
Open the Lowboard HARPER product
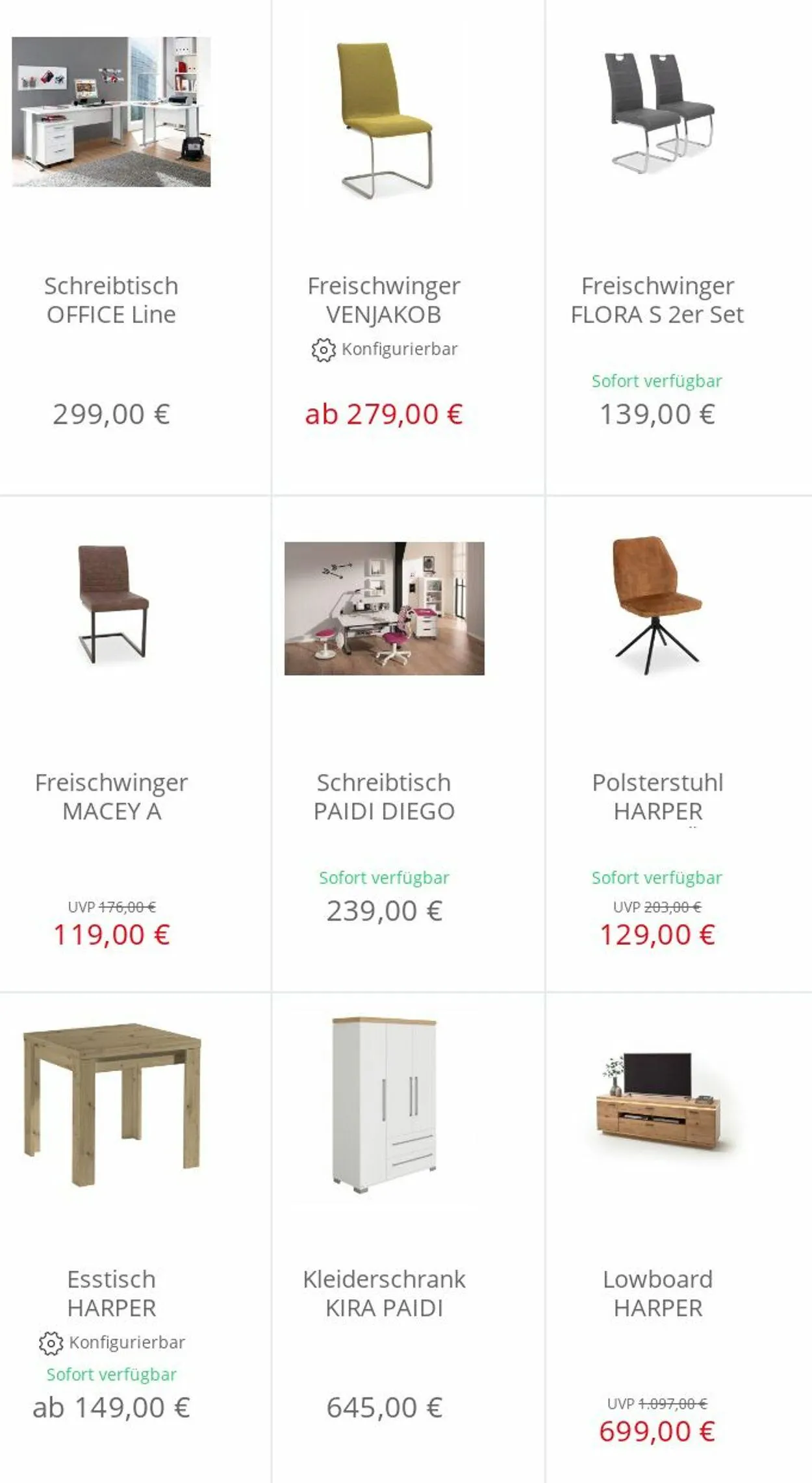coord(679,1238)
